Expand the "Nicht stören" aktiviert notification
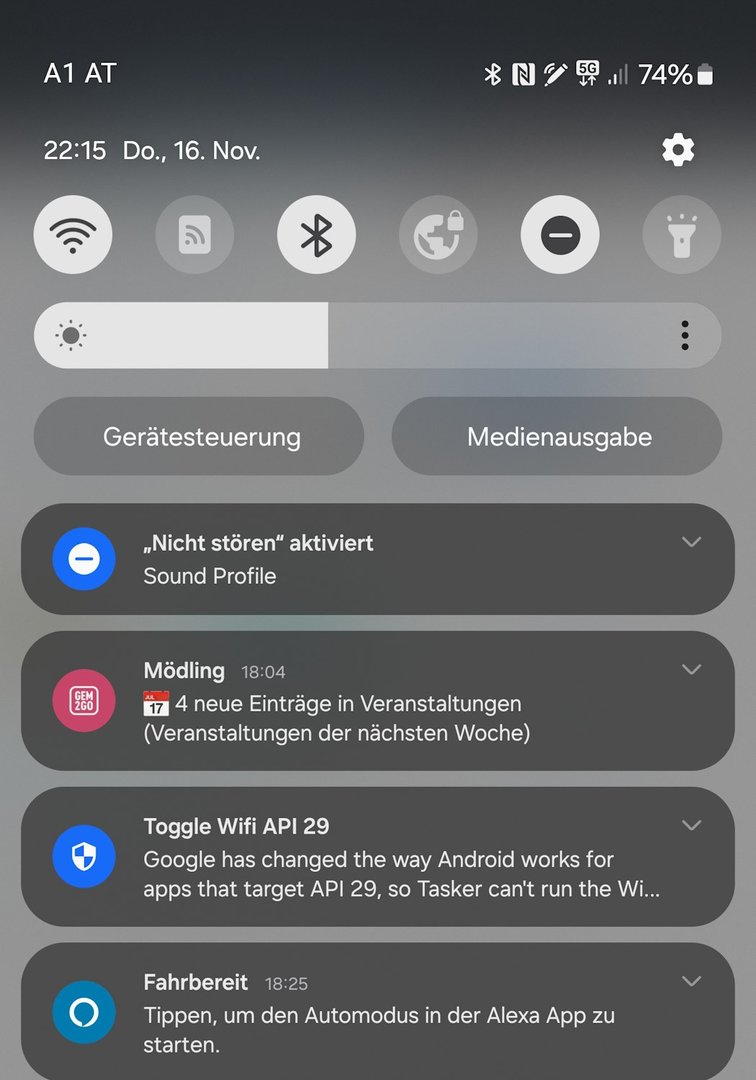The height and width of the screenshot is (1080, 756). point(691,542)
